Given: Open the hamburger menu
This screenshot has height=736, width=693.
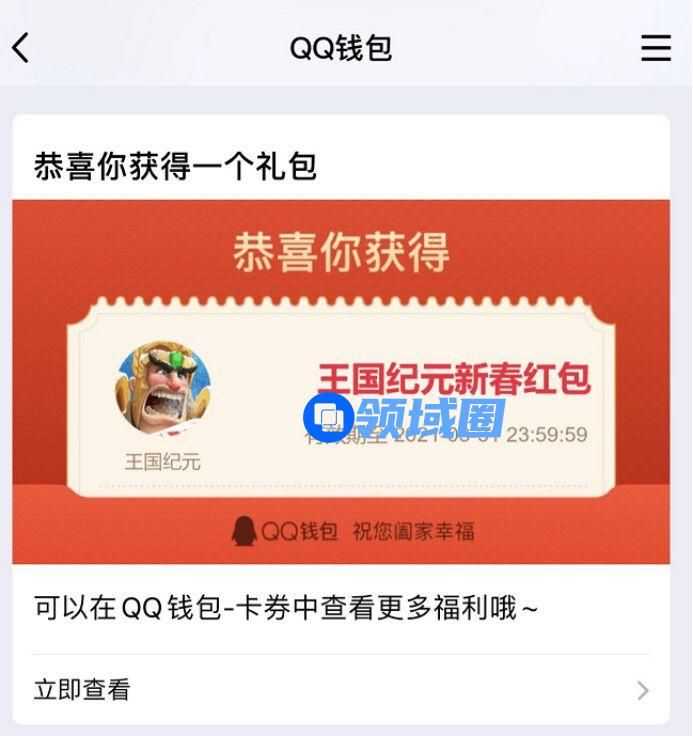Looking at the screenshot, I should (655, 48).
